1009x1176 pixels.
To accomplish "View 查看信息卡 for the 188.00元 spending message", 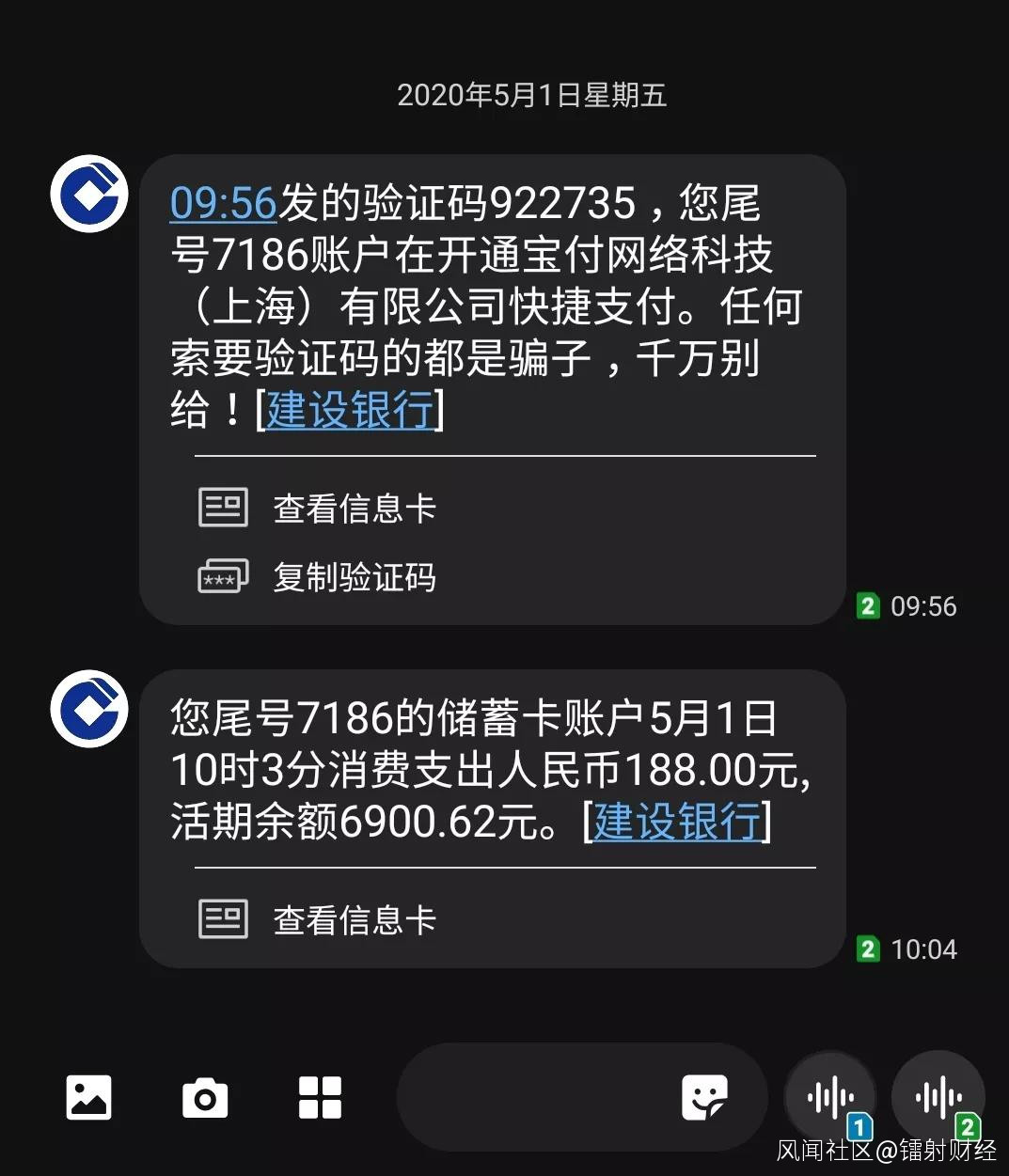I will pos(354,920).
